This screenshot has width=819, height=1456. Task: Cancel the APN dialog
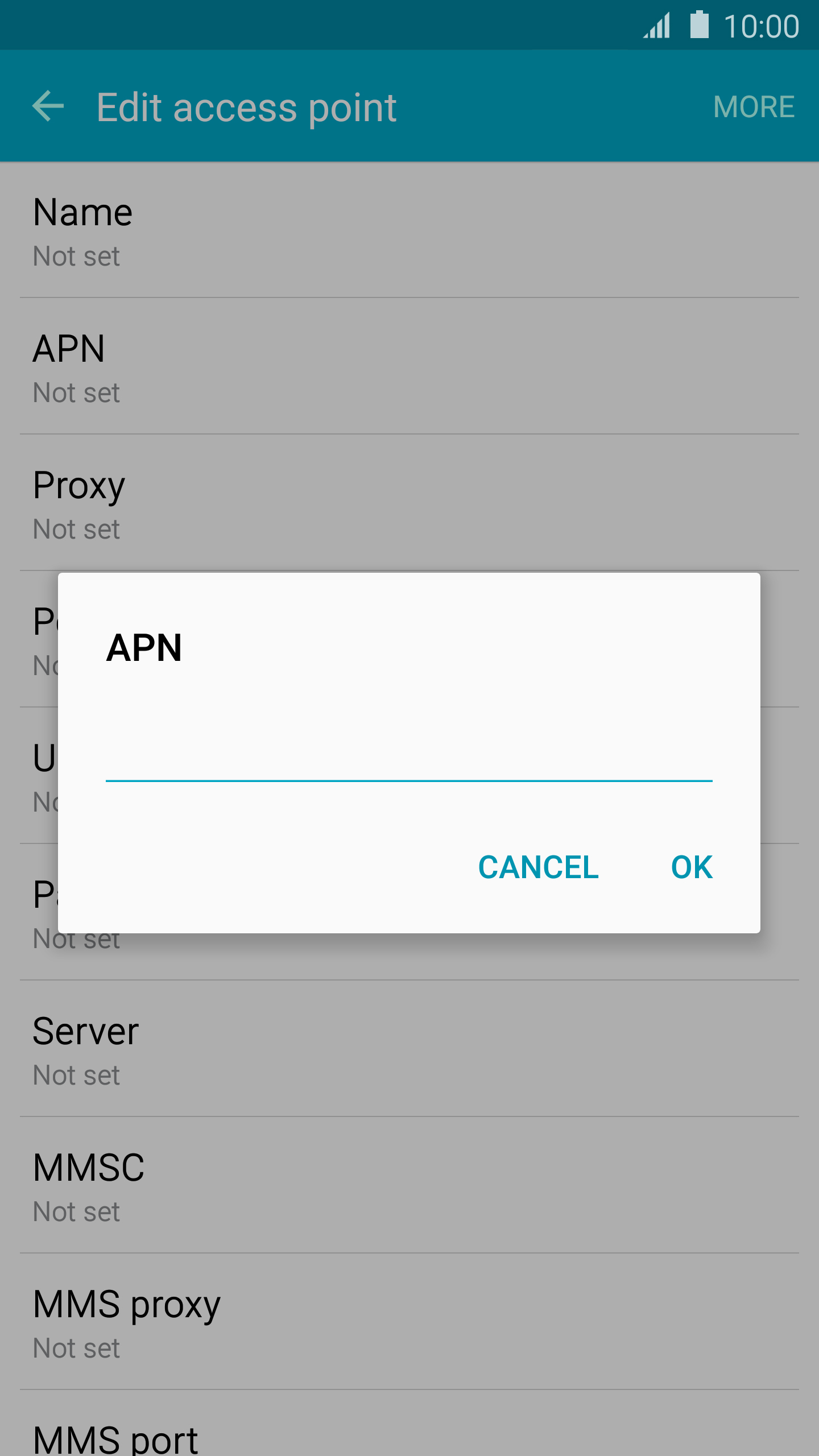tap(538, 867)
